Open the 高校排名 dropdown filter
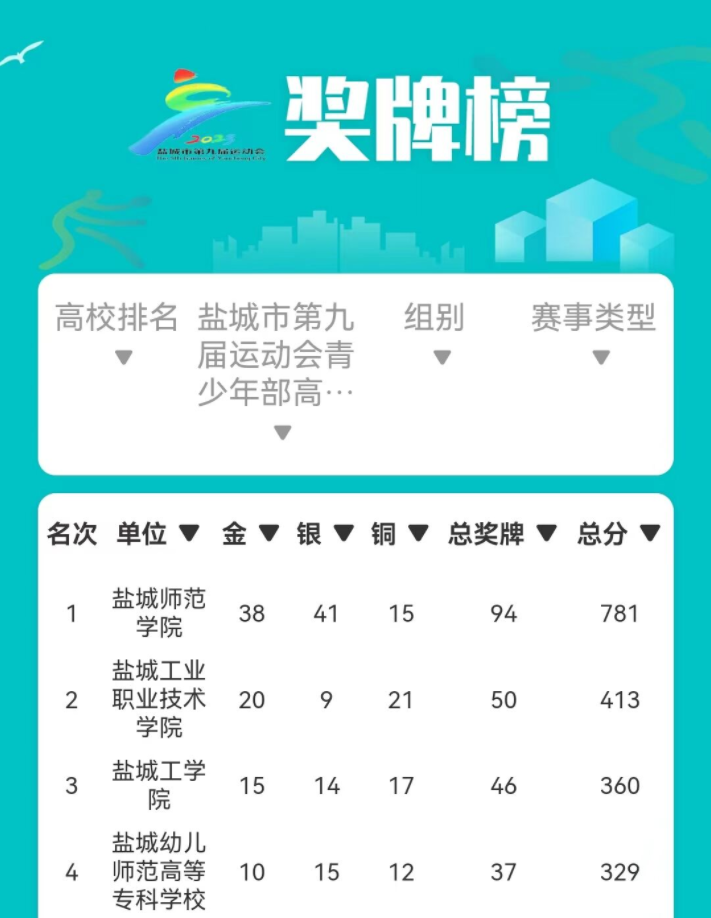This screenshot has width=711, height=918. pos(117,335)
